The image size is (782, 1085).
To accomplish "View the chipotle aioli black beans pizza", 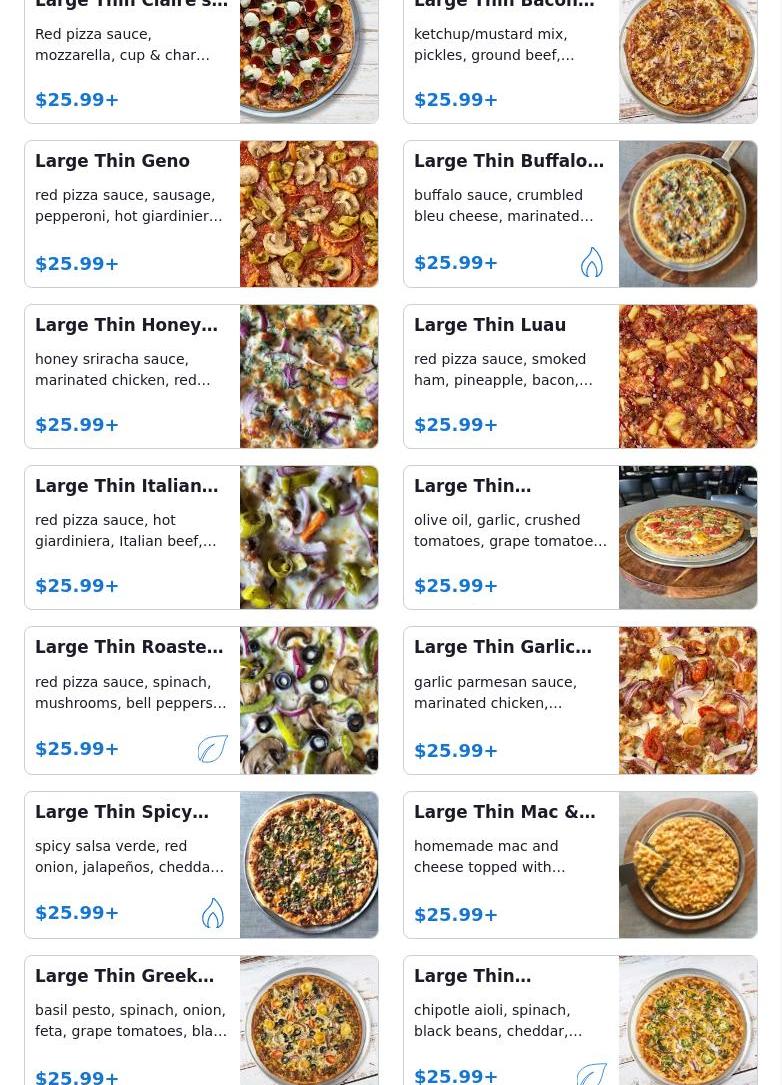I will coord(511,1022).
